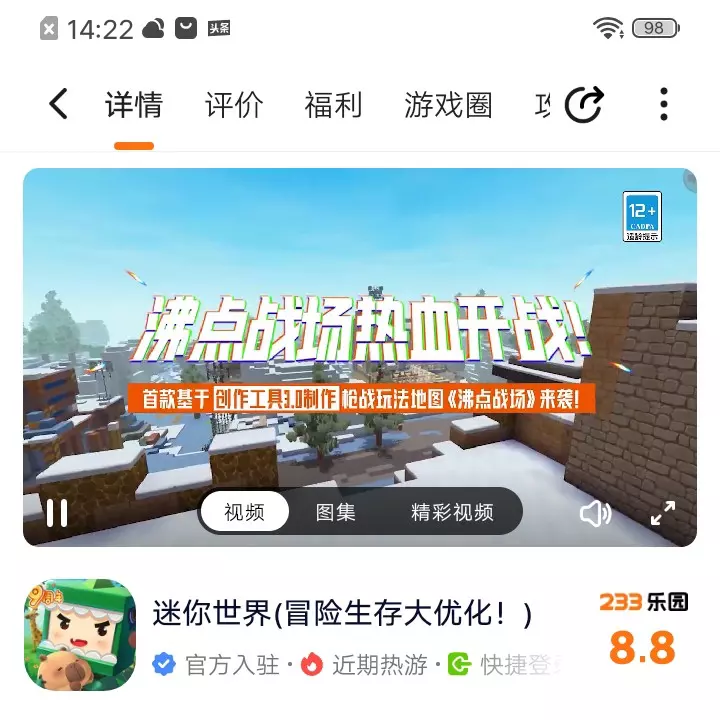Switch to the 图集 gallery
The height and width of the screenshot is (720, 720).
[x=336, y=513]
